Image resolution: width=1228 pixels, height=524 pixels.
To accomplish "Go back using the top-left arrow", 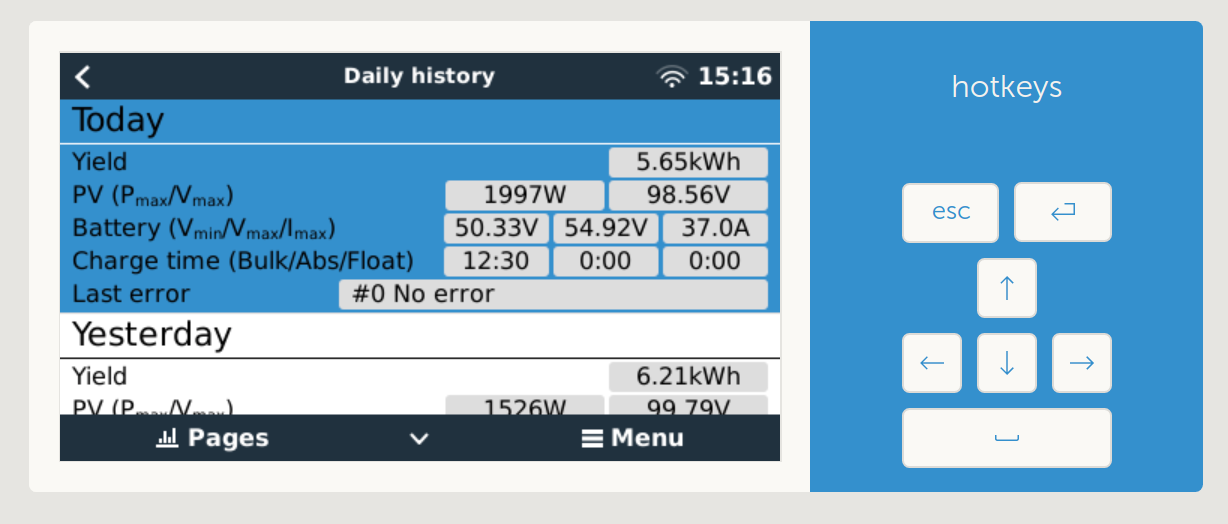I will 83,76.
